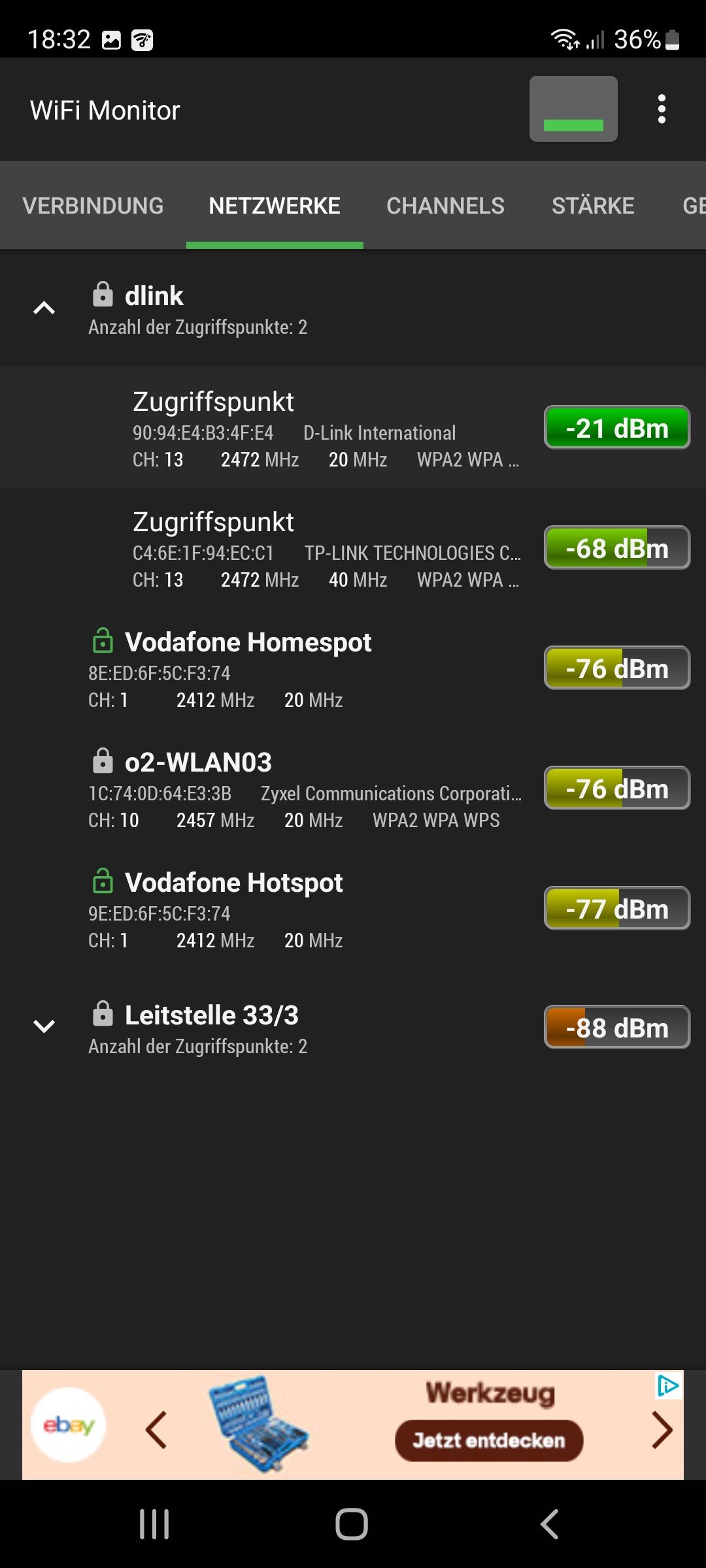Show the next eBay ad item
706x1568 pixels.
[662, 1430]
